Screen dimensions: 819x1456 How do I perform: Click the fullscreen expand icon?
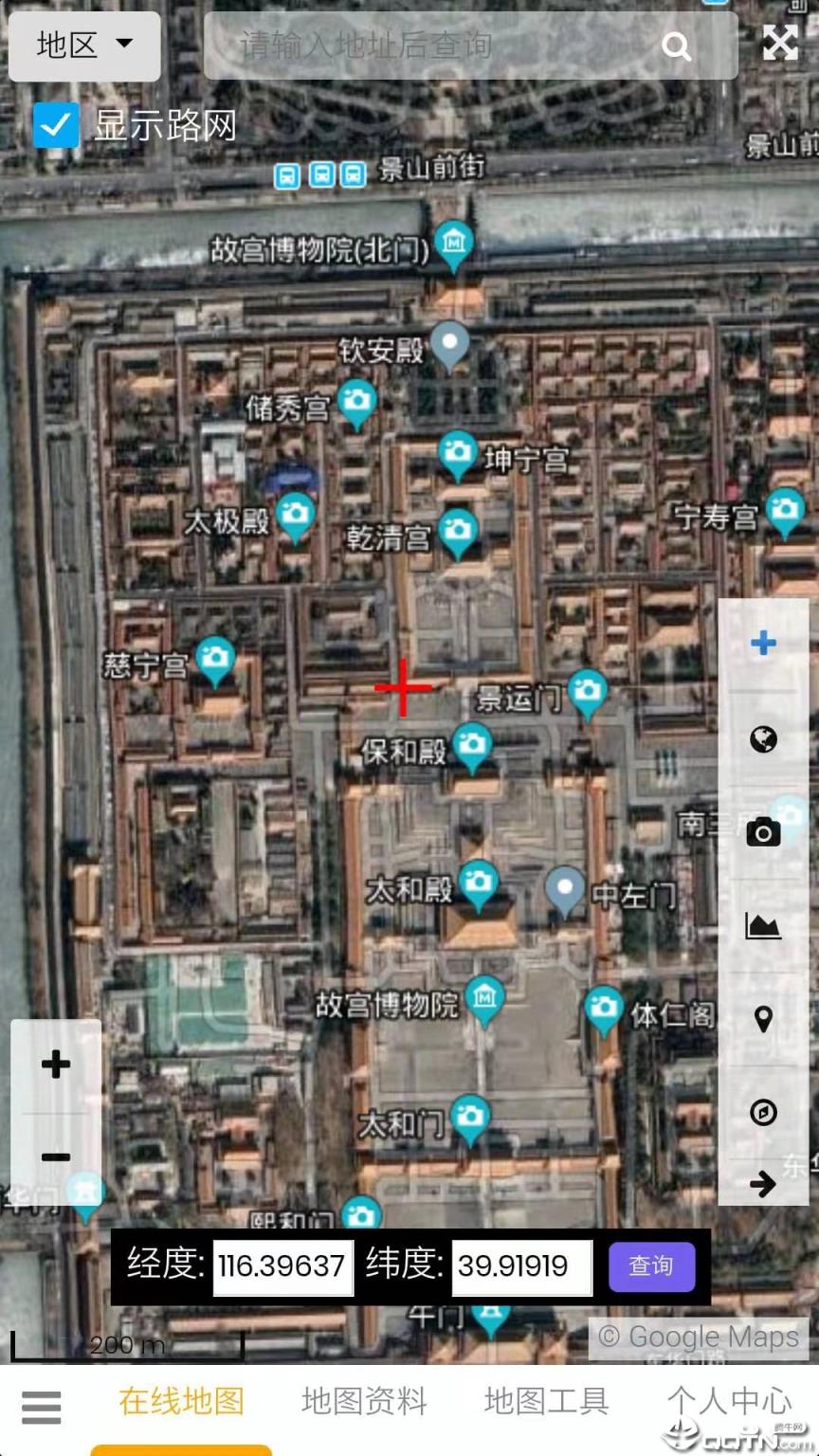[x=780, y=43]
